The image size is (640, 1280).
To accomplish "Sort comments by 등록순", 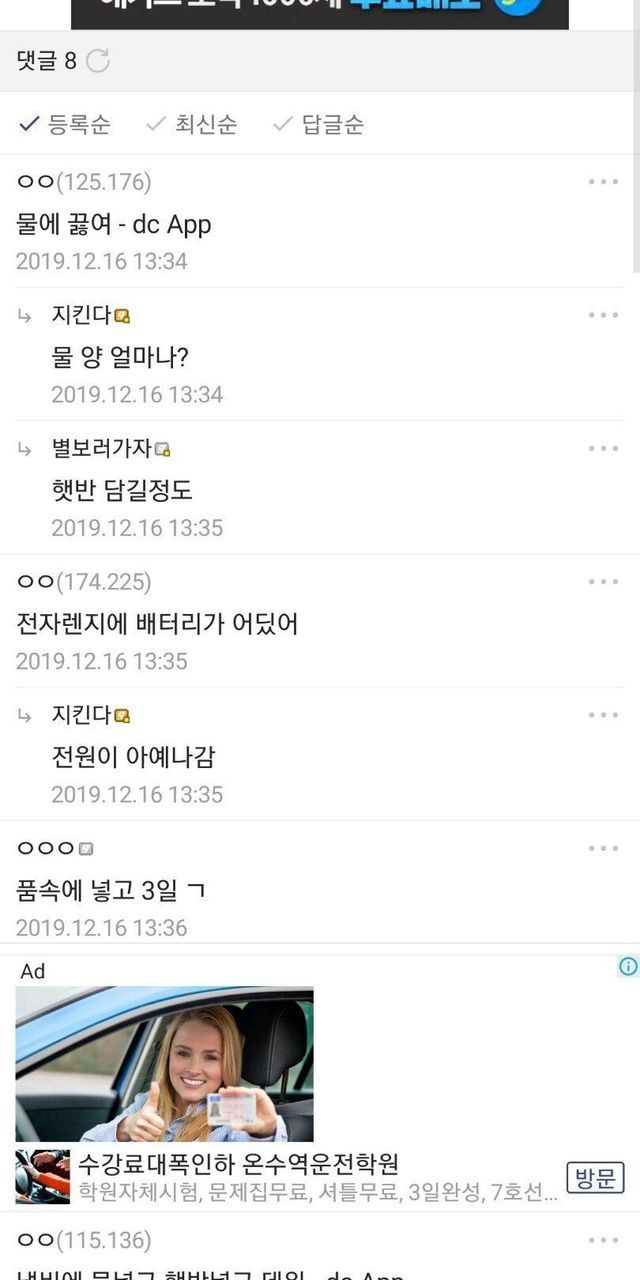I will (x=66, y=124).
